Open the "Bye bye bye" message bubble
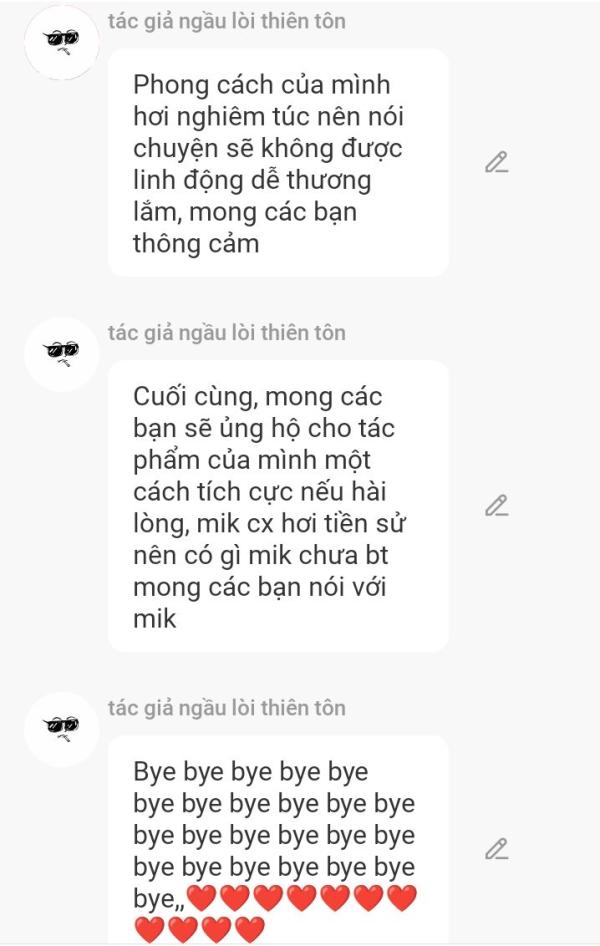 coord(278,840)
